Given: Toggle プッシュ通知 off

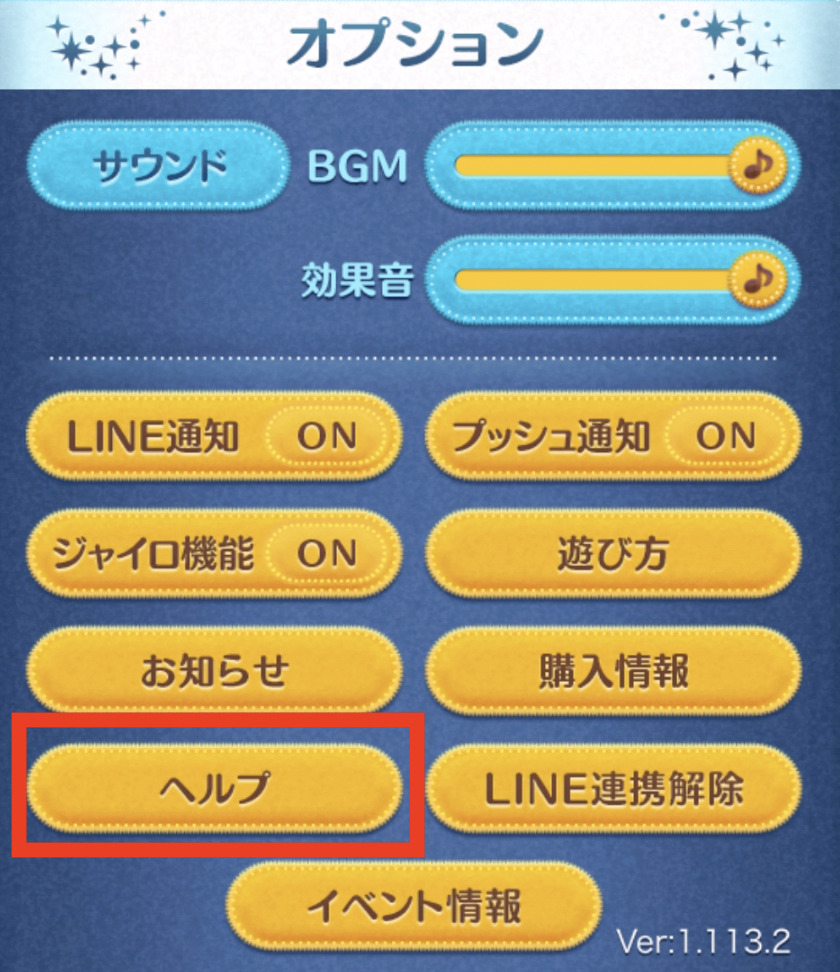Looking at the screenshot, I should click(725, 437).
